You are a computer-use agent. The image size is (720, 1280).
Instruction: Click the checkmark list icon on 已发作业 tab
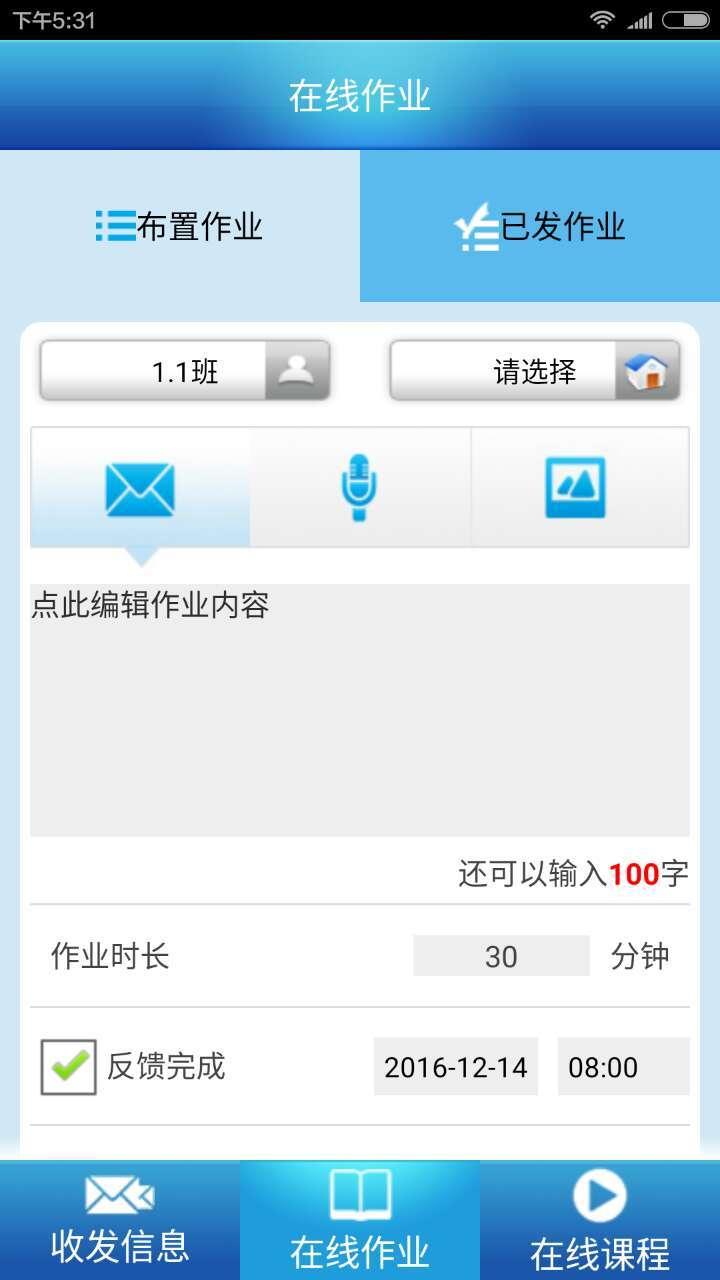point(476,226)
